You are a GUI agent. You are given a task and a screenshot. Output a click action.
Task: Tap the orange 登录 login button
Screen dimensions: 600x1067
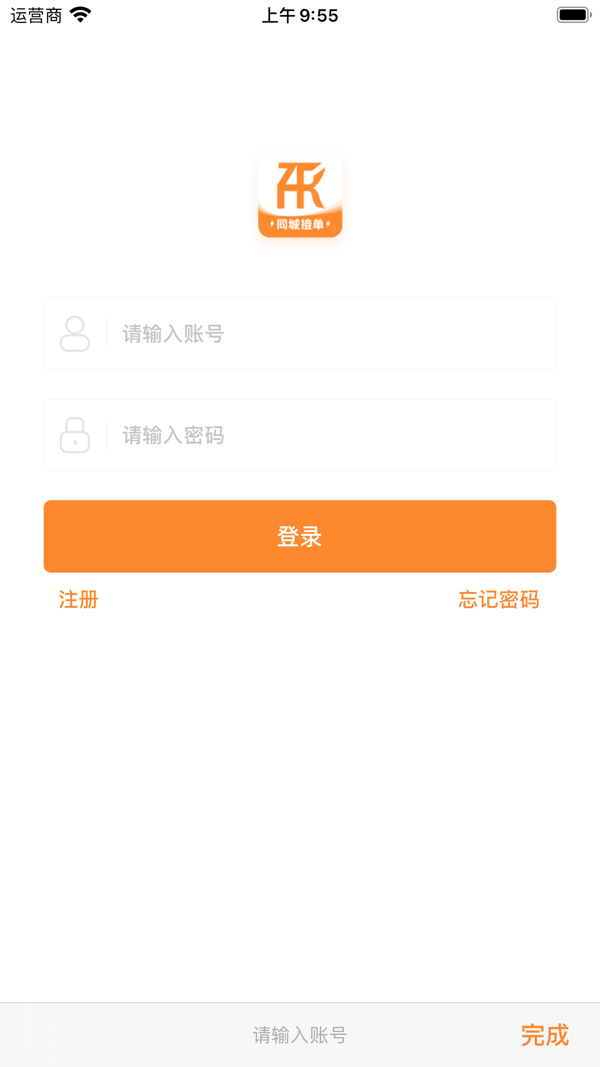point(300,537)
